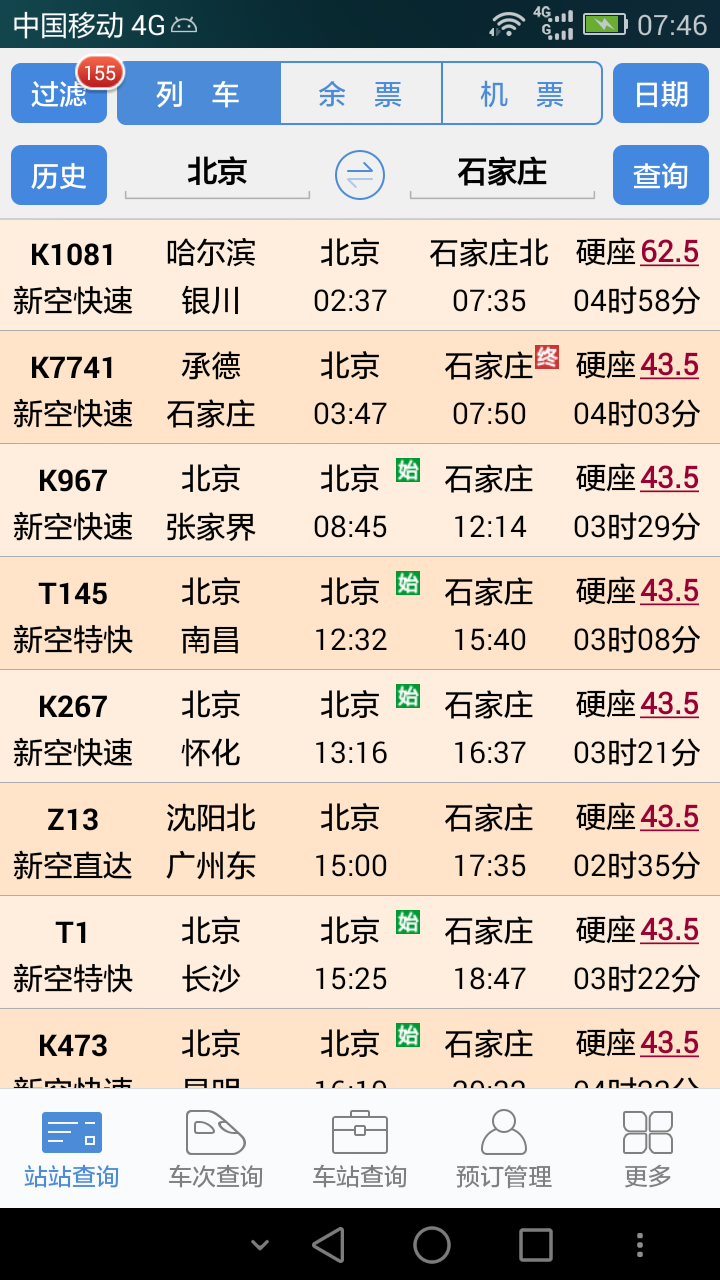The width and height of the screenshot is (720, 1280).
Task: Open train K1081 details
Action: pos(360,276)
